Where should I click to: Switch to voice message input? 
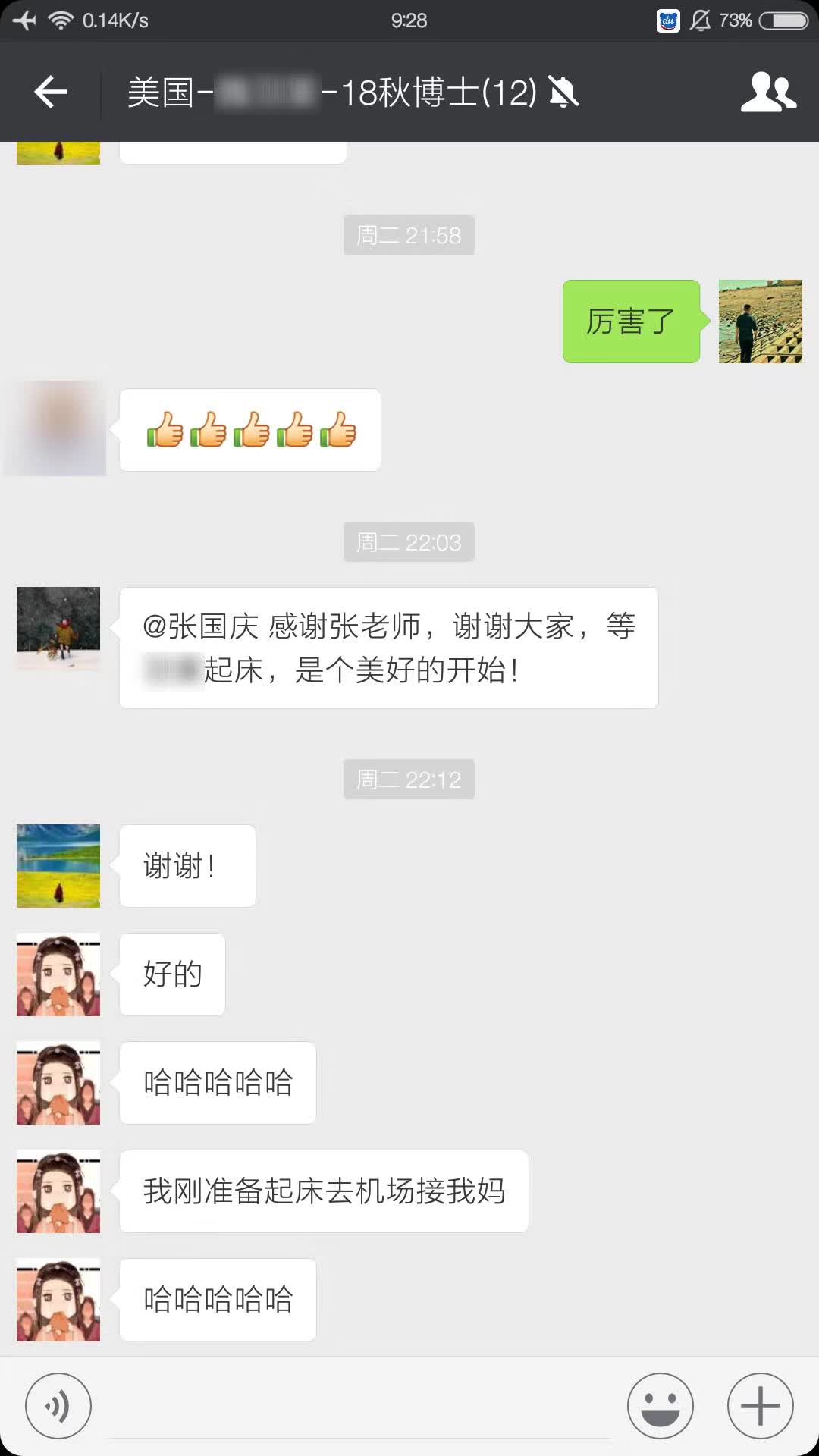(58, 1405)
